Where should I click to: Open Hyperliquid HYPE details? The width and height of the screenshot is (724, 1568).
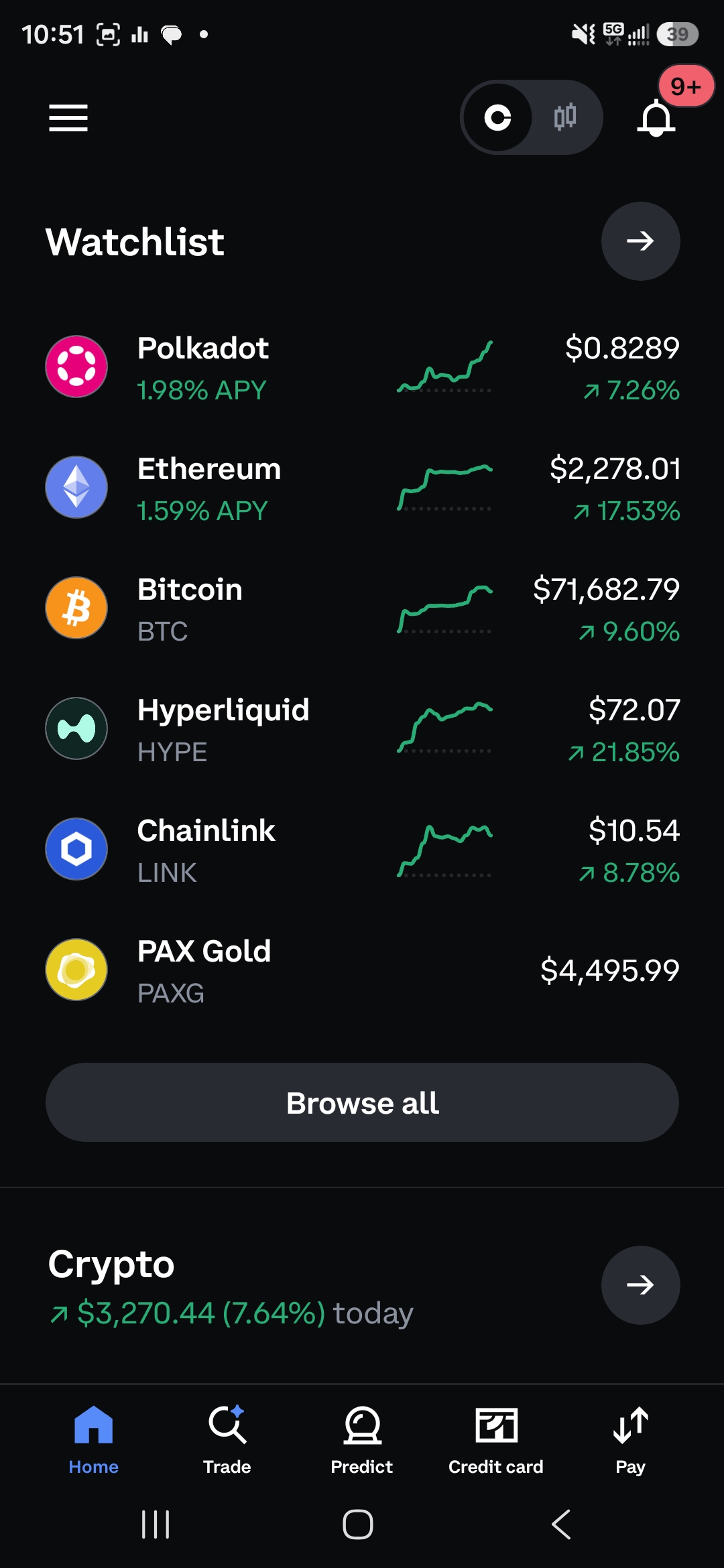coord(362,729)
